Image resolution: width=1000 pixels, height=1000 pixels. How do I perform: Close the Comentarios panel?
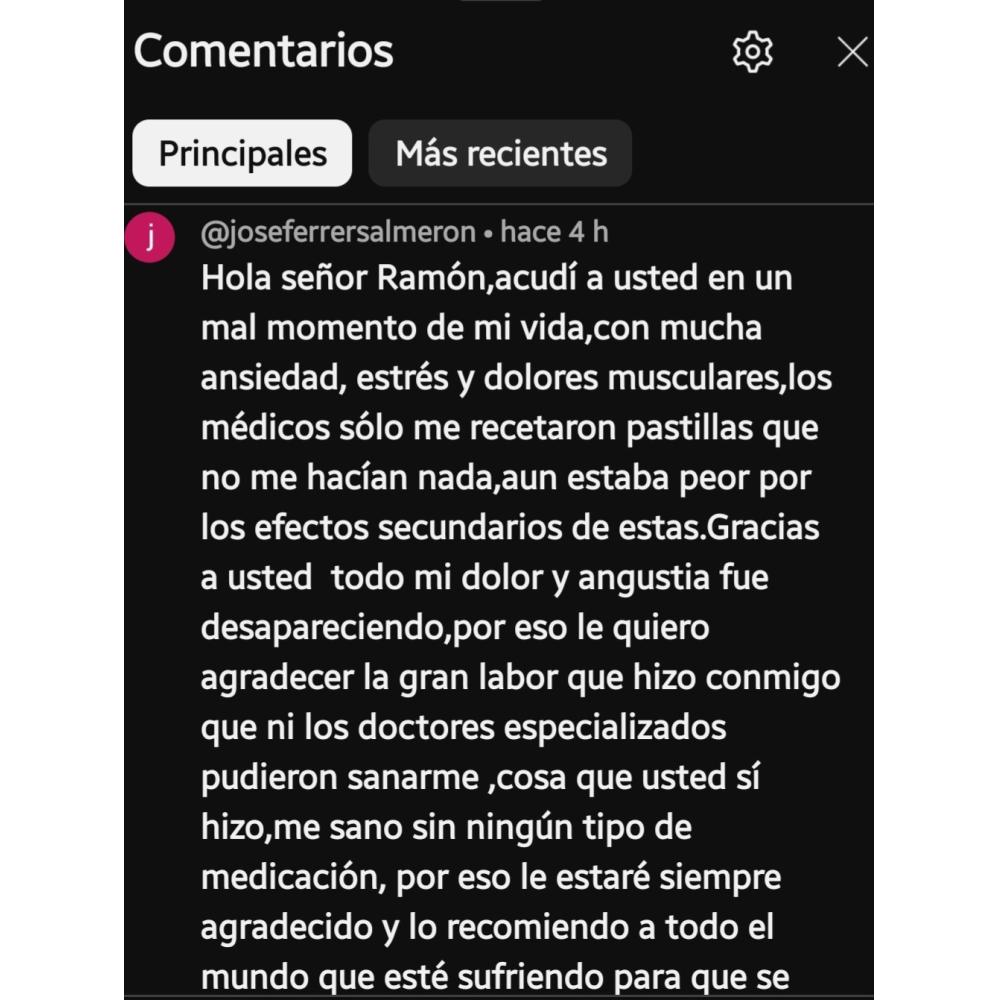[x=852, y=52]
